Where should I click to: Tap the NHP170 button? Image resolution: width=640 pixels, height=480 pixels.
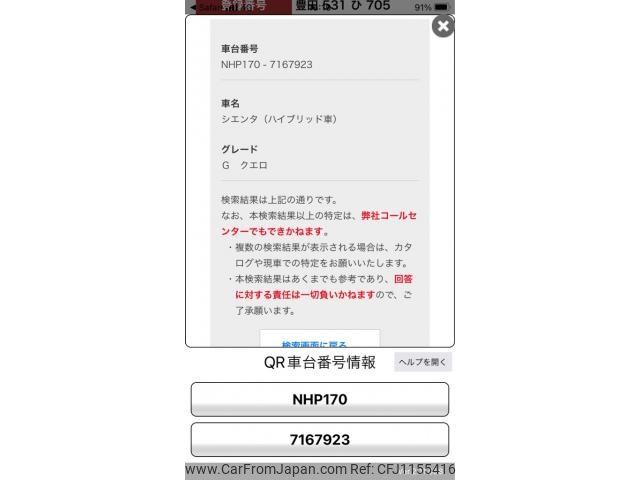(x=319, y=399)
